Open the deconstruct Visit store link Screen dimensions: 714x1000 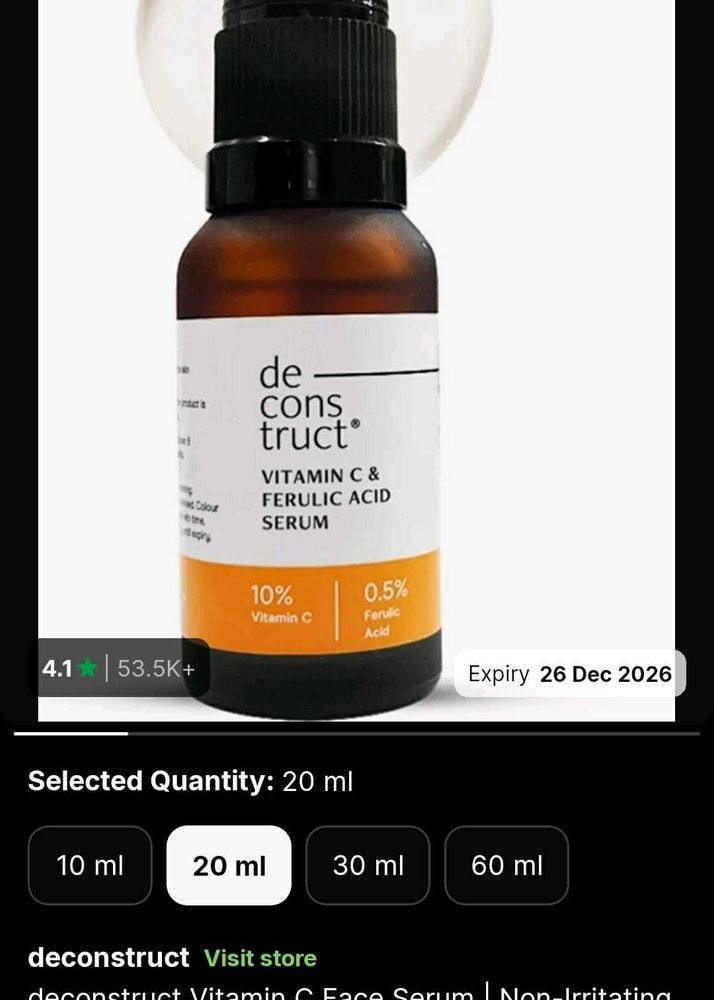pyautogui.click(x=260, y=958)
